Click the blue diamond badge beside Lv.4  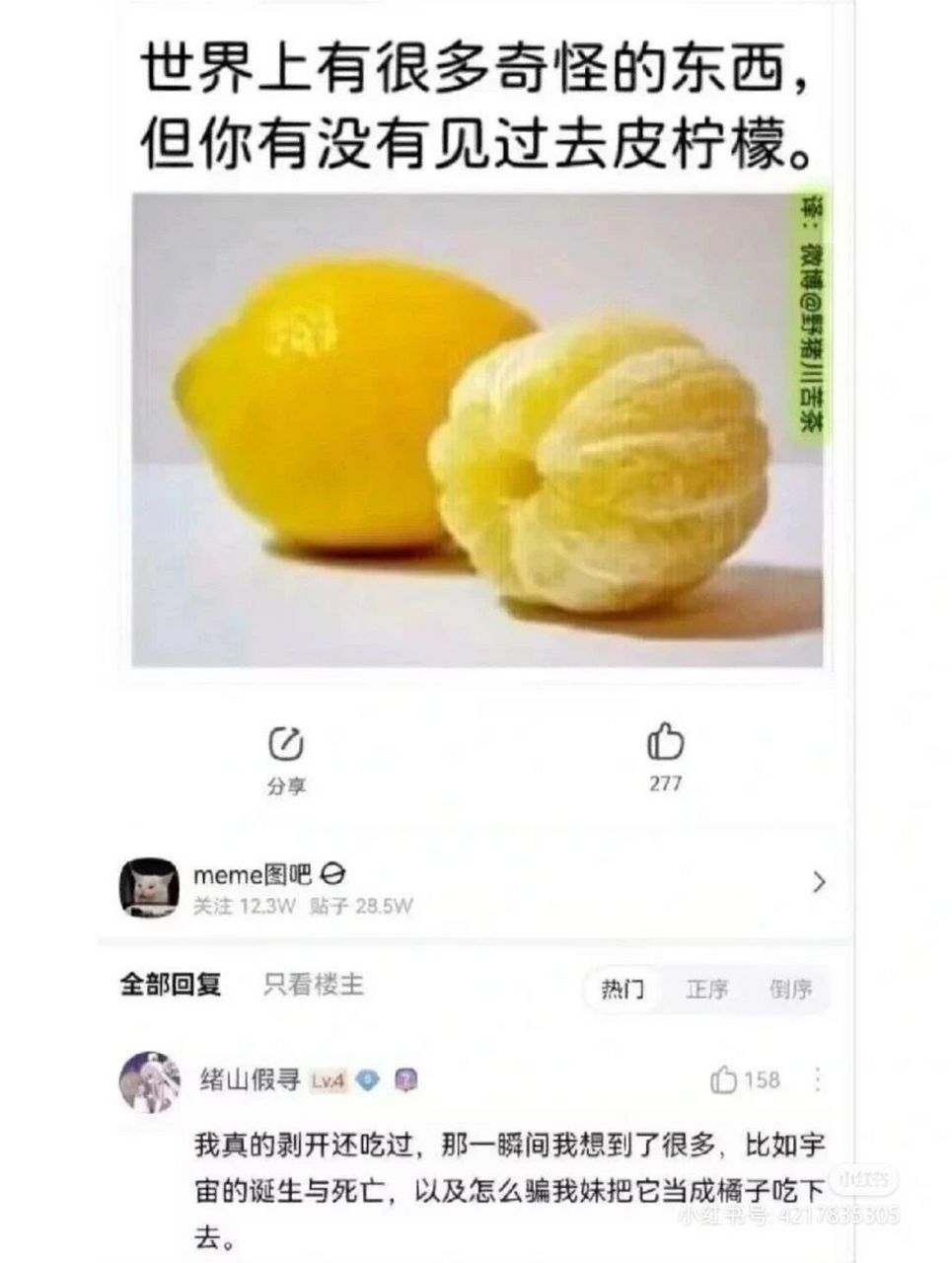368,1080
